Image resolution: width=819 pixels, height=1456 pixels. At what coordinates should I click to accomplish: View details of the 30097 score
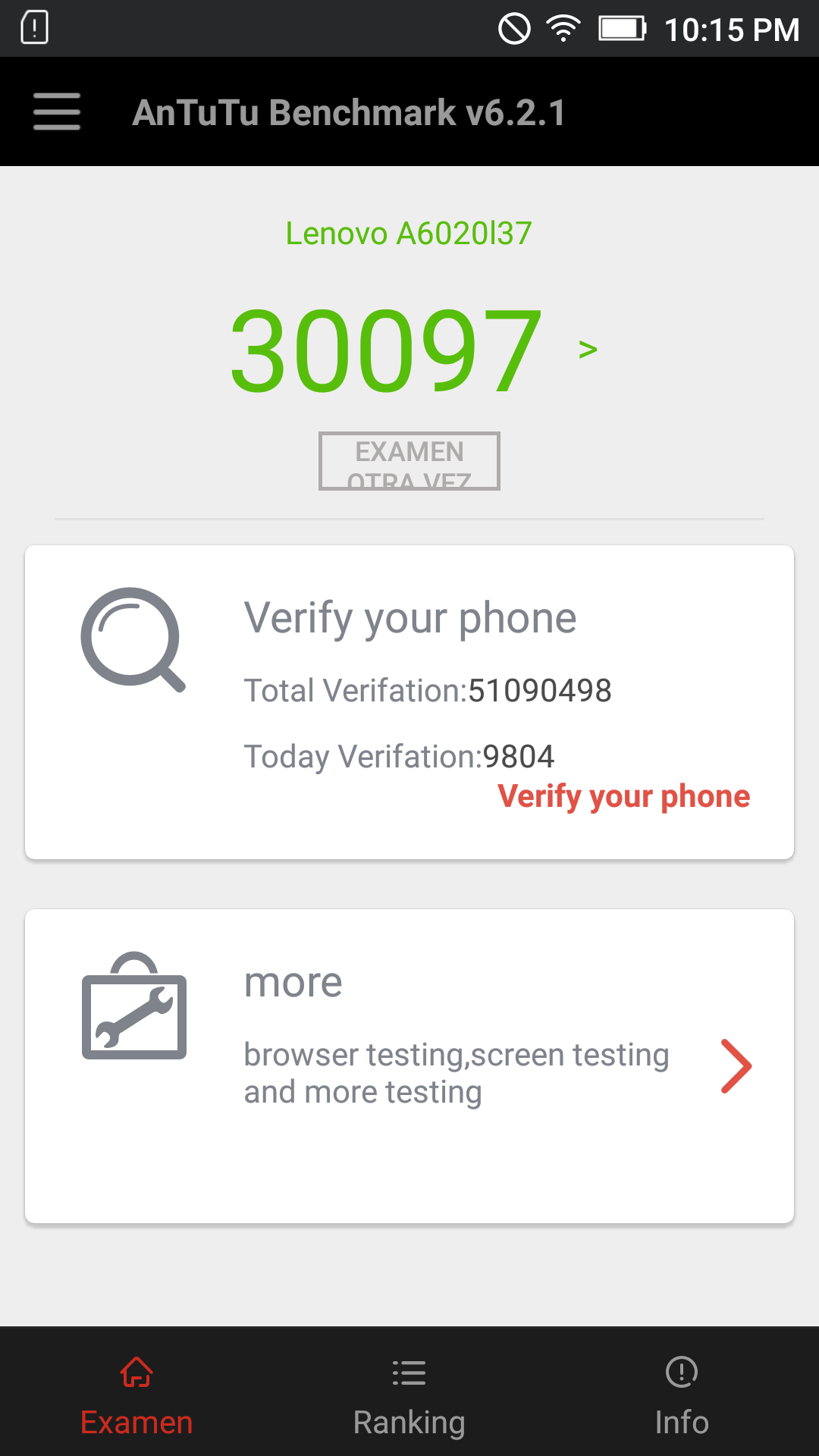(x=587, y=350)
